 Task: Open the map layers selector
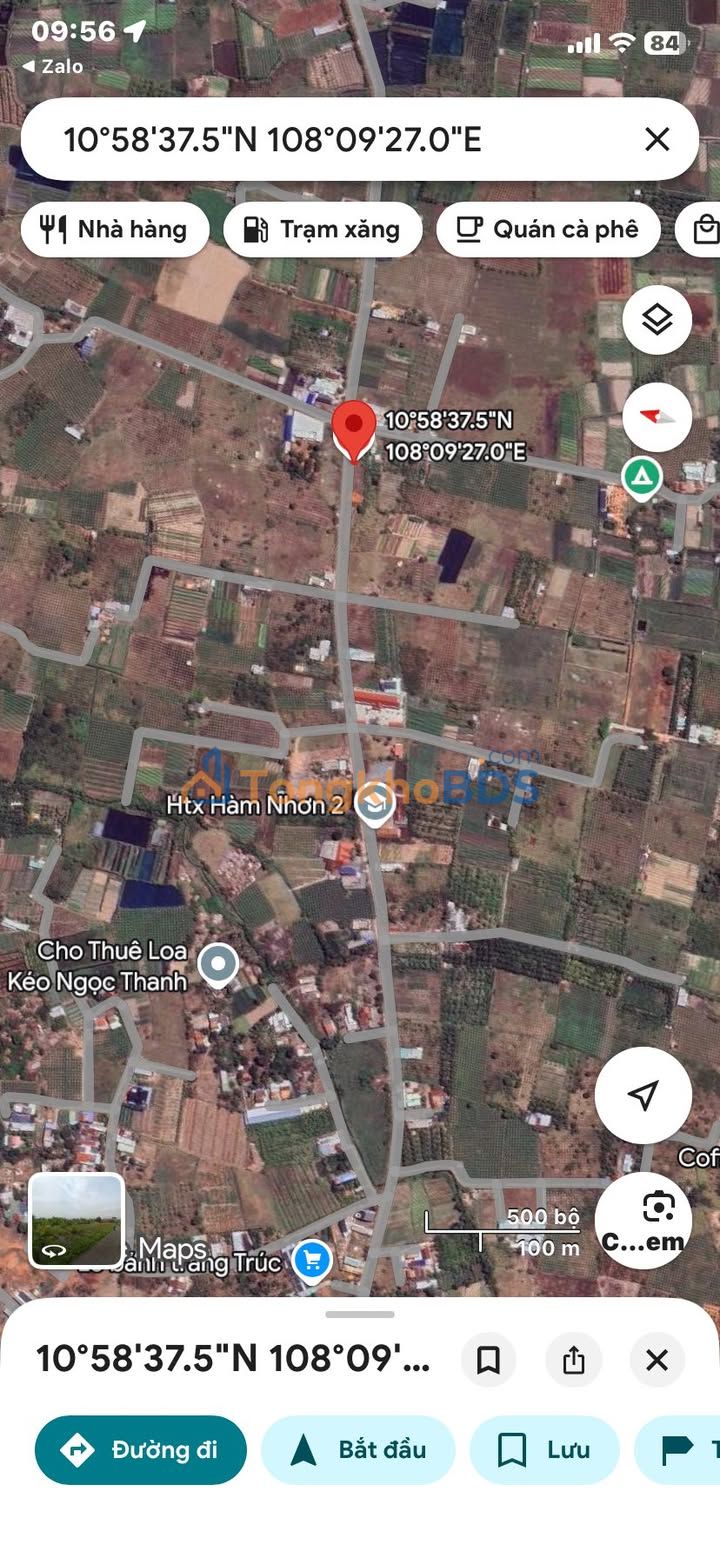point(657,320)
